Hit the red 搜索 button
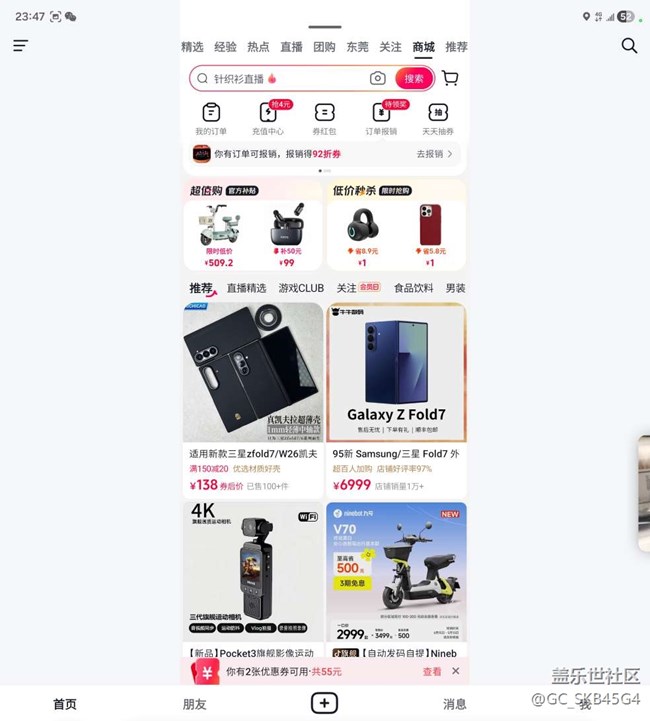Image resolution: width=650 pixels, height=721 pixels. click(414, 78)
